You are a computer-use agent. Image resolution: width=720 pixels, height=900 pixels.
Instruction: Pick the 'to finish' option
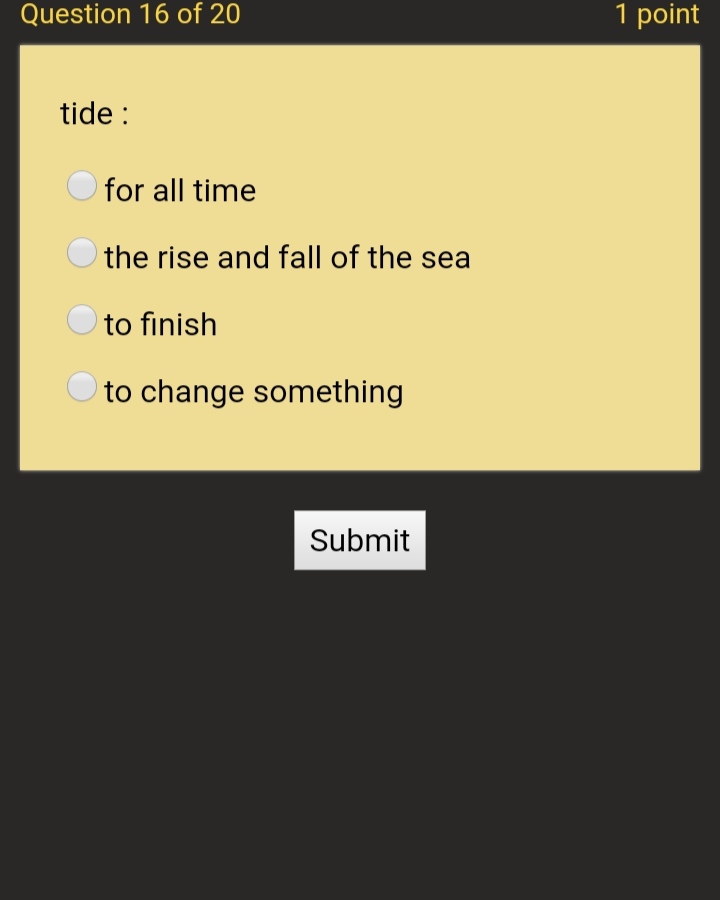pyautogui.click(x=82, y=320)
